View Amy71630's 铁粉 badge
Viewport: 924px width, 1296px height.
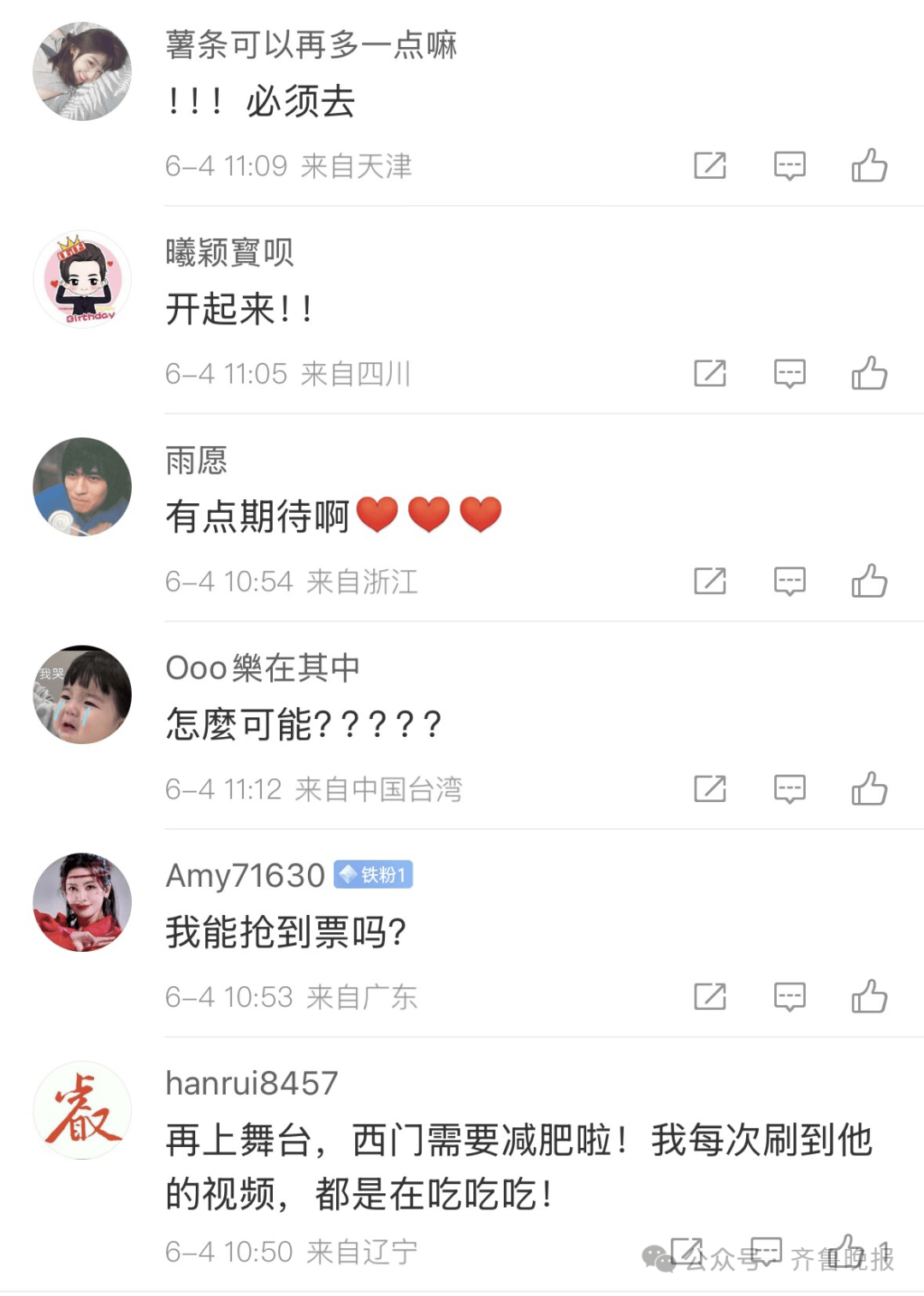tap(373, 874)
